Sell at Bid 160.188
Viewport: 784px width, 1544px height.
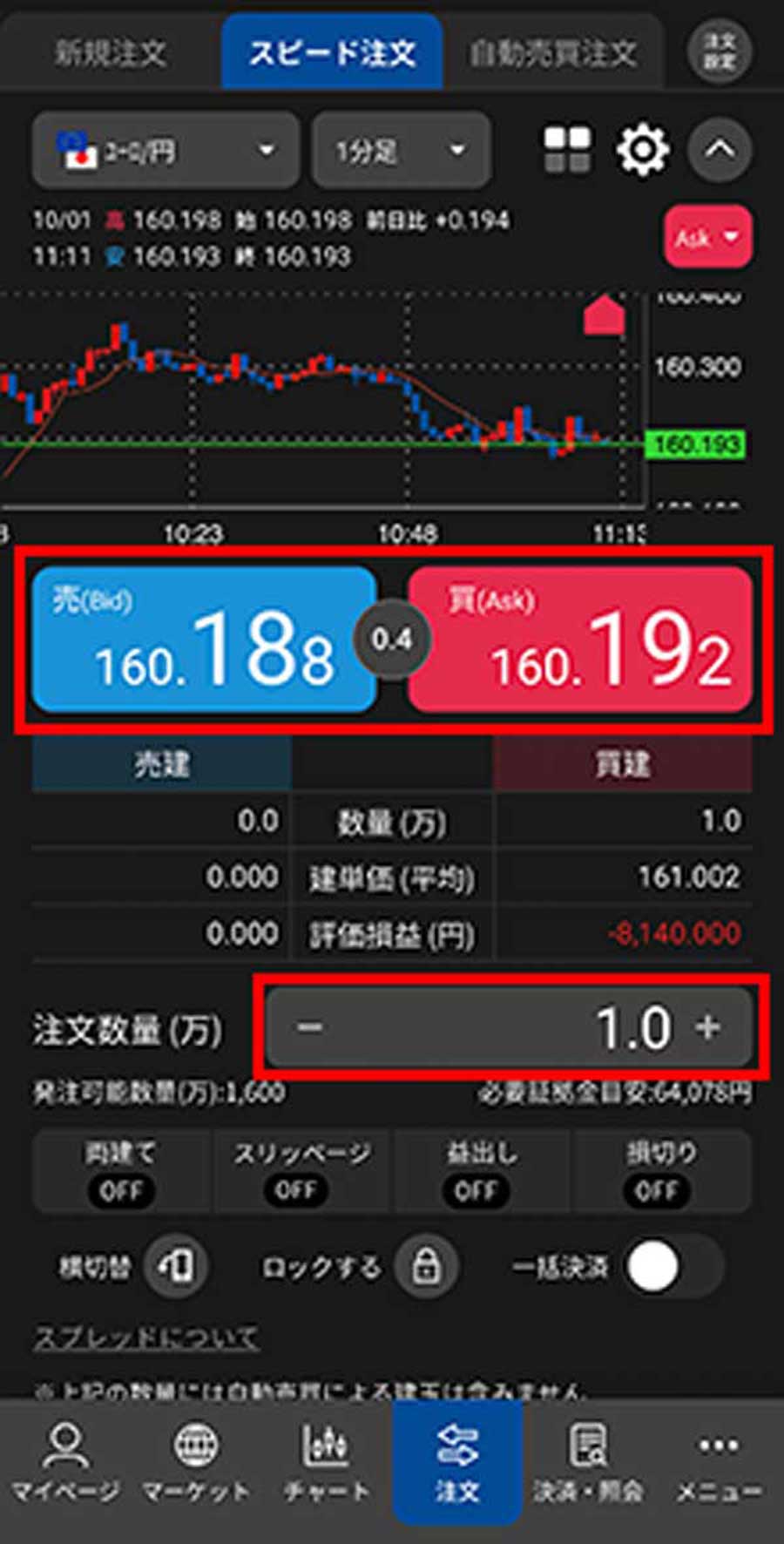pos(205,640)
